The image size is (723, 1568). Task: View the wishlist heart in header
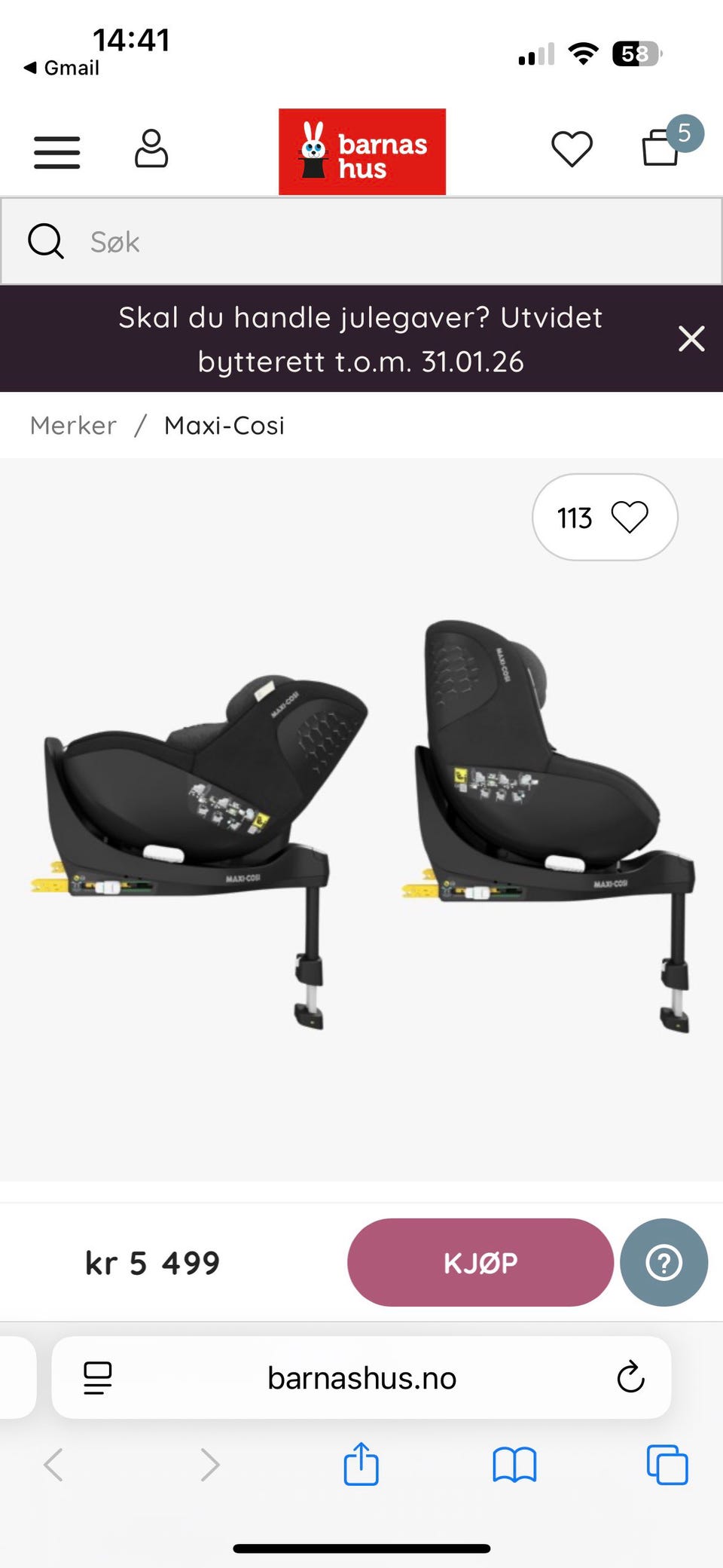572,149
